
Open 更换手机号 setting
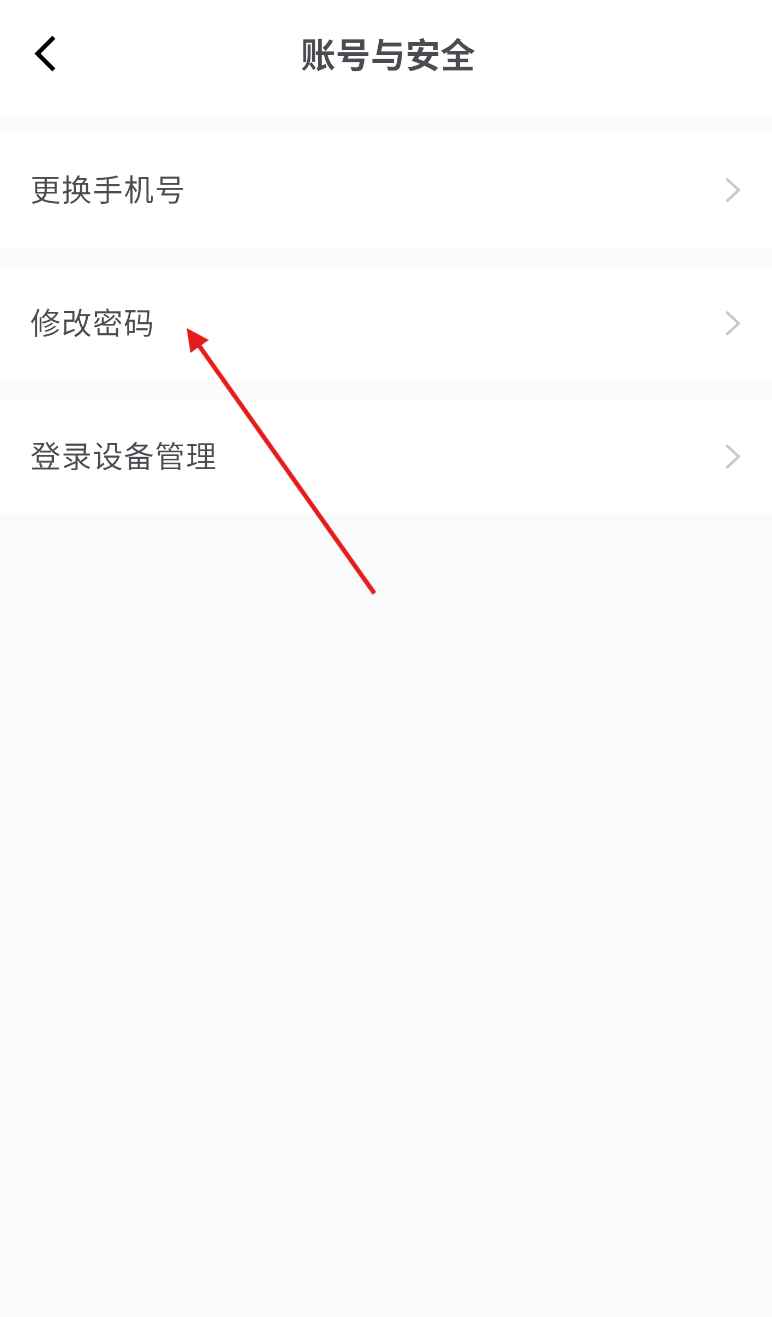[x=385, y=190]
